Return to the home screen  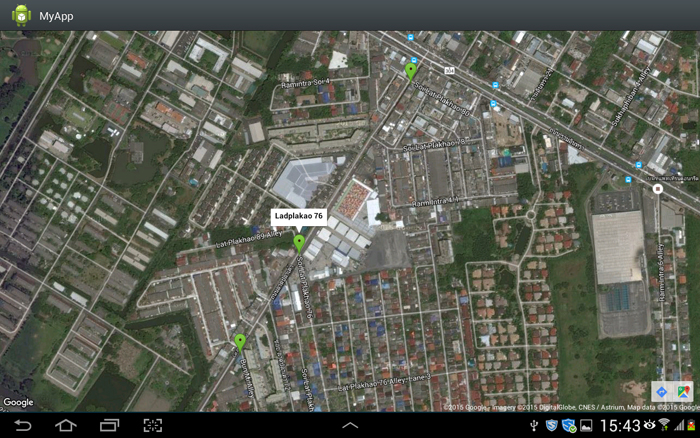pyautogui.click(x=66, y=426)
